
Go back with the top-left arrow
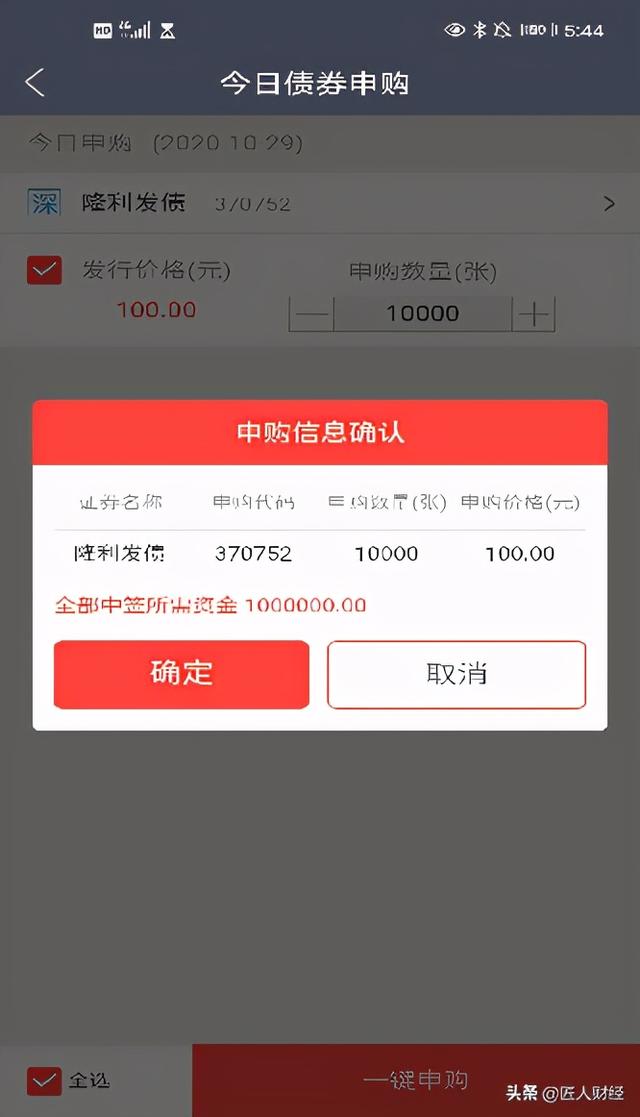pyautogui.click(x=35, y=82)
